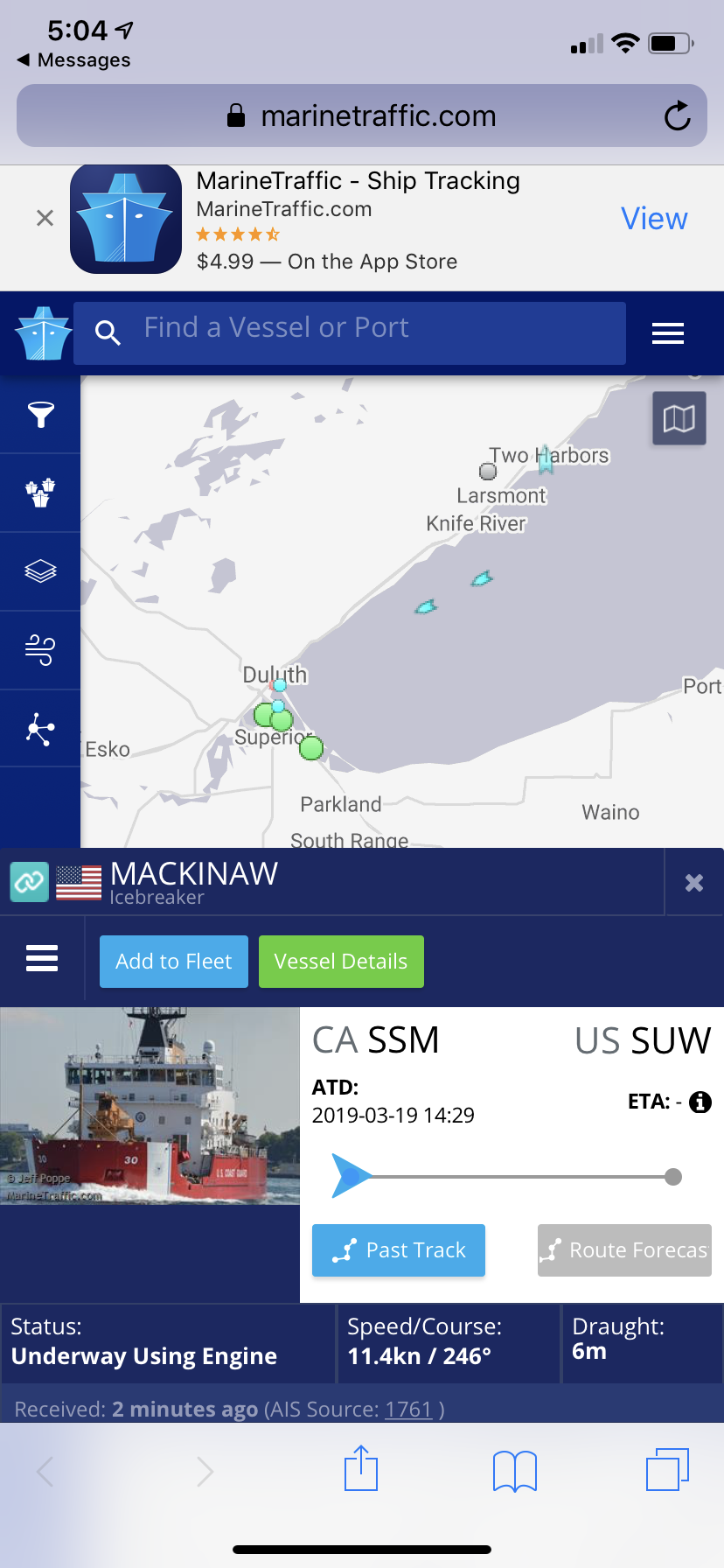Open AIS source 1761 link
Image resolution: width=724 pixels, height=1568 pixels.
pyautogui.click(x=408, y=1410)
